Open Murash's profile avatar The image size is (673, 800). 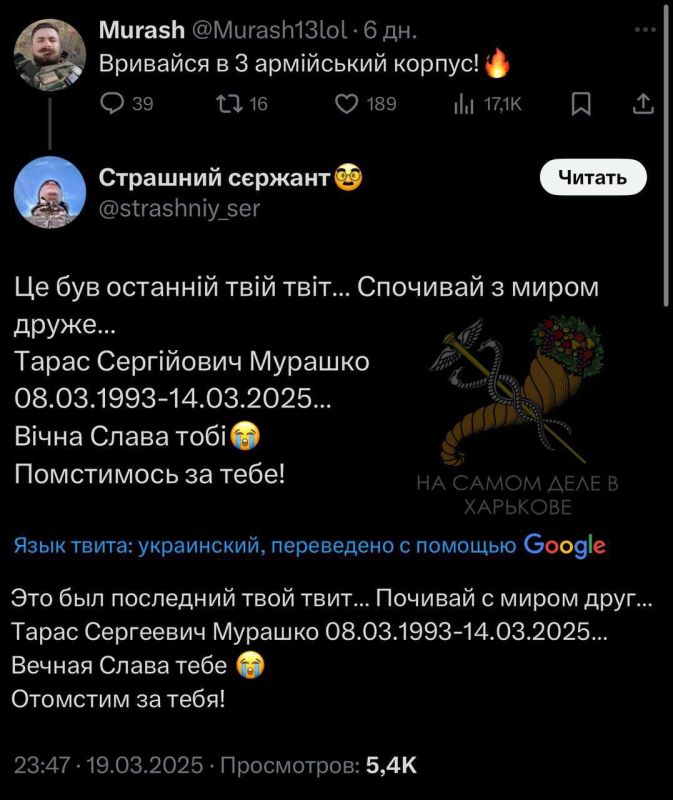click(49, 54)
